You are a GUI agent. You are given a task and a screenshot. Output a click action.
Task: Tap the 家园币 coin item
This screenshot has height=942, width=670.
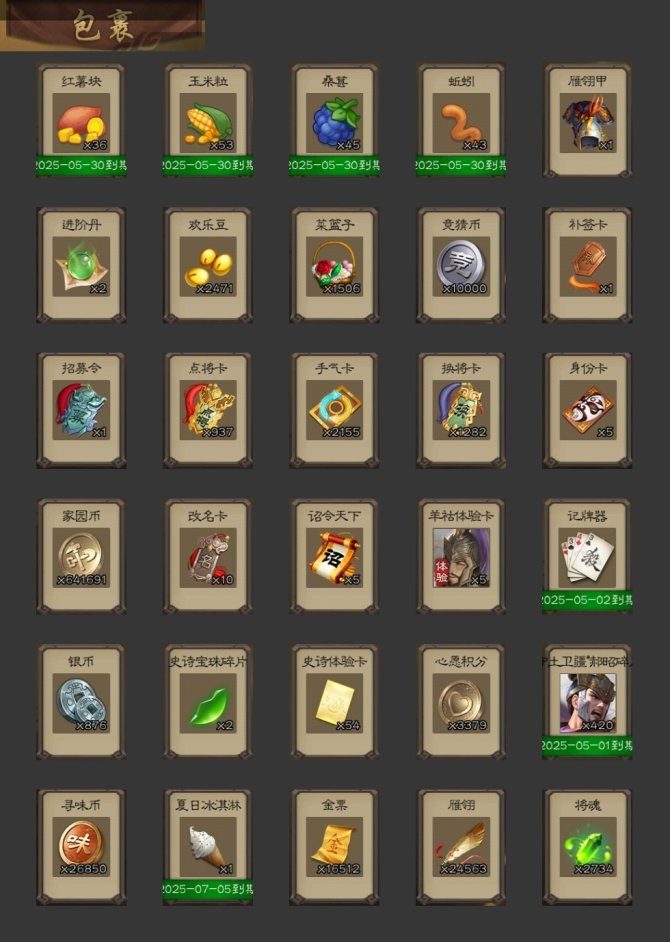click(x=82, y=557)
